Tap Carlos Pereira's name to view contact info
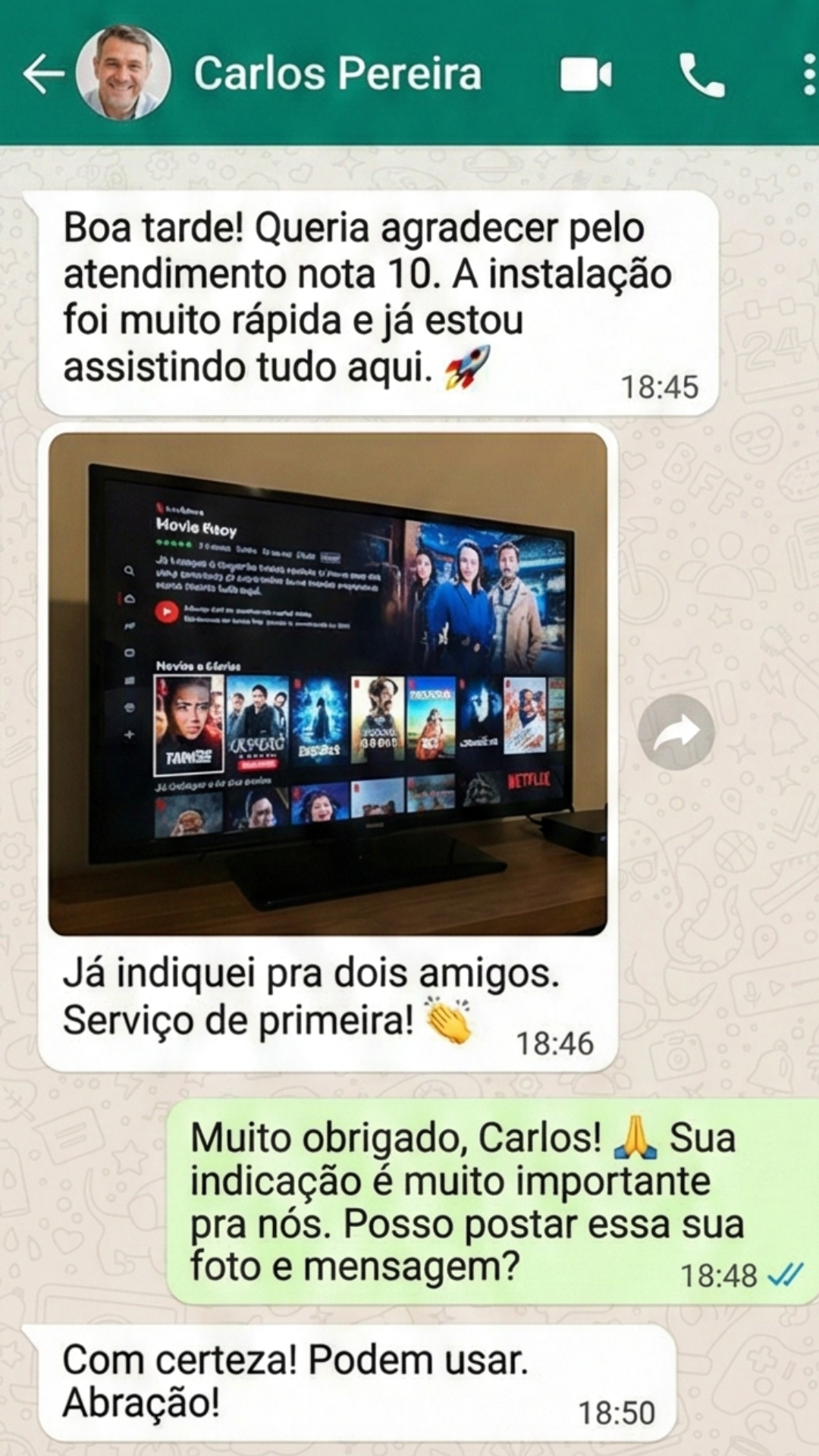The image size is (819, 1456). click(336, 74)
